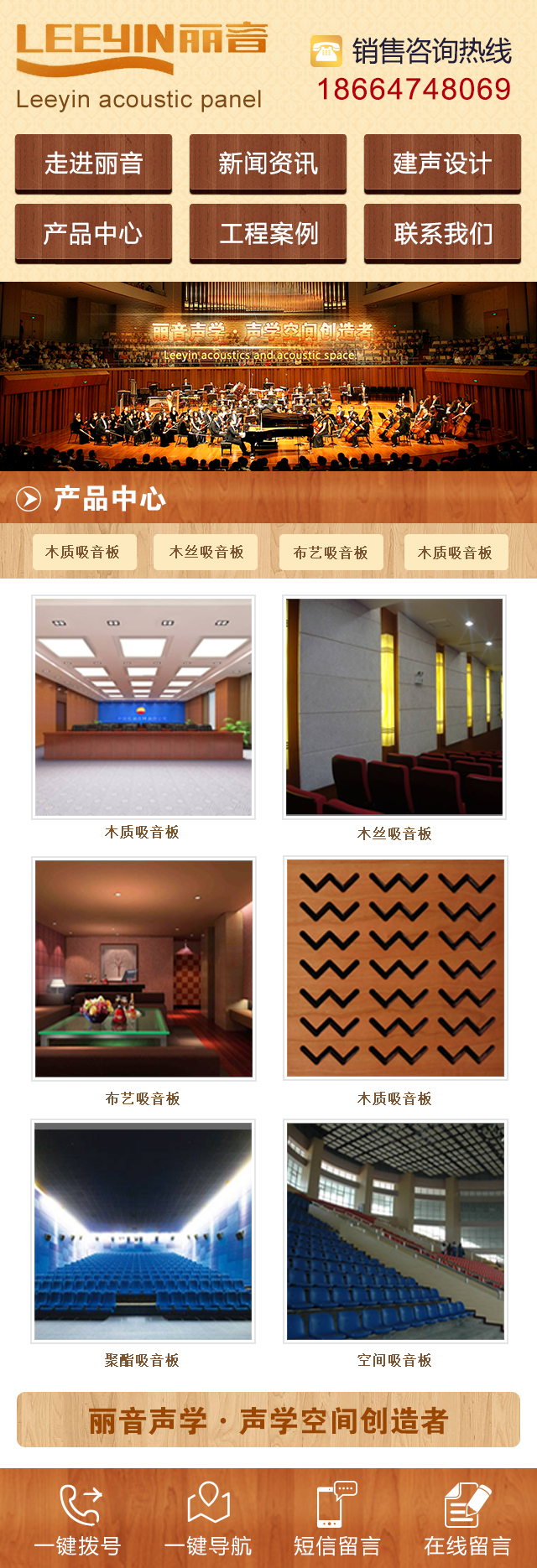Open the concert hall banner
537x1568 pixels.
point(268,376)
